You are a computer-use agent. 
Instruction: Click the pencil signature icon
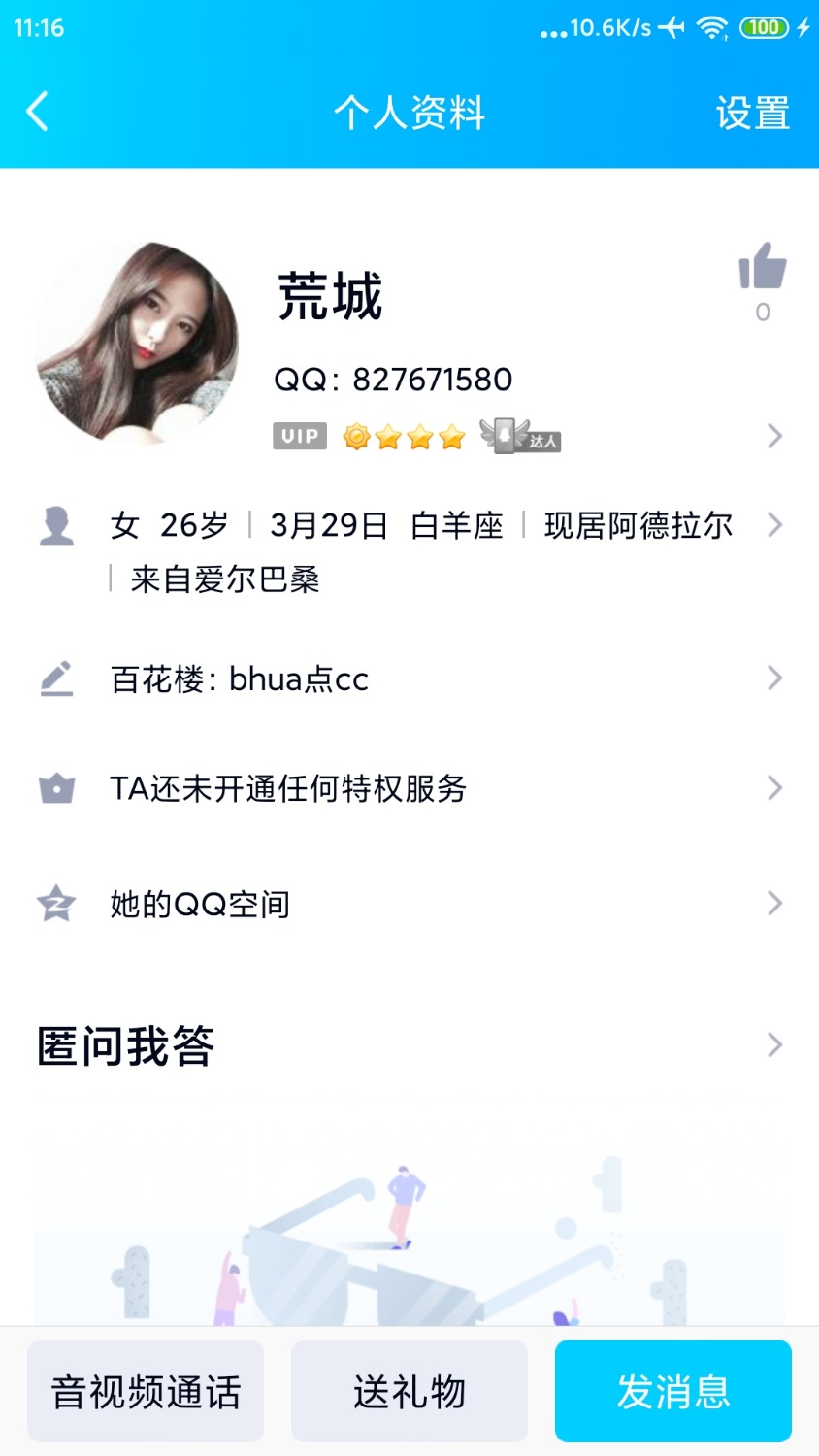(55, 678)
